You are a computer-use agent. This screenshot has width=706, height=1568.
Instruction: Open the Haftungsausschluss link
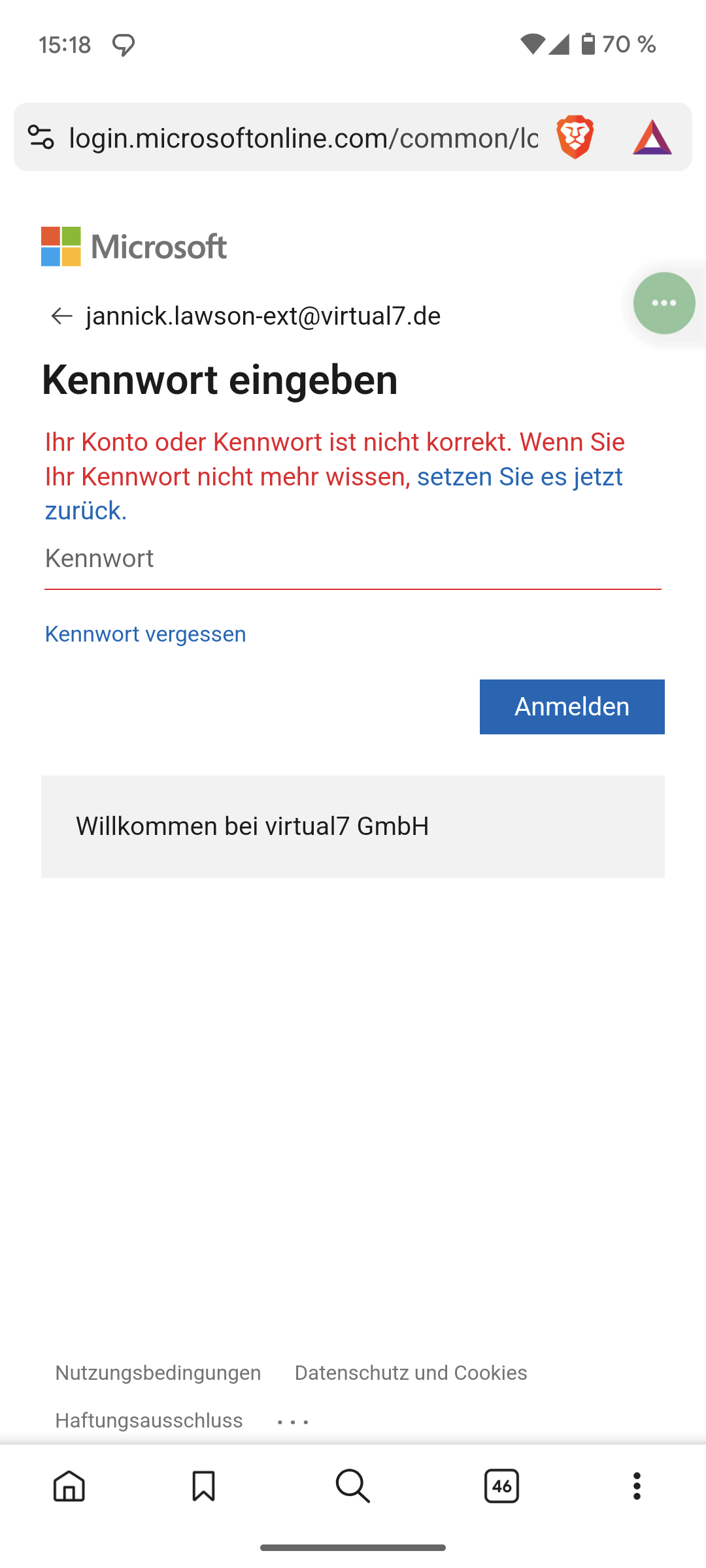click(x=149, y=1420)
